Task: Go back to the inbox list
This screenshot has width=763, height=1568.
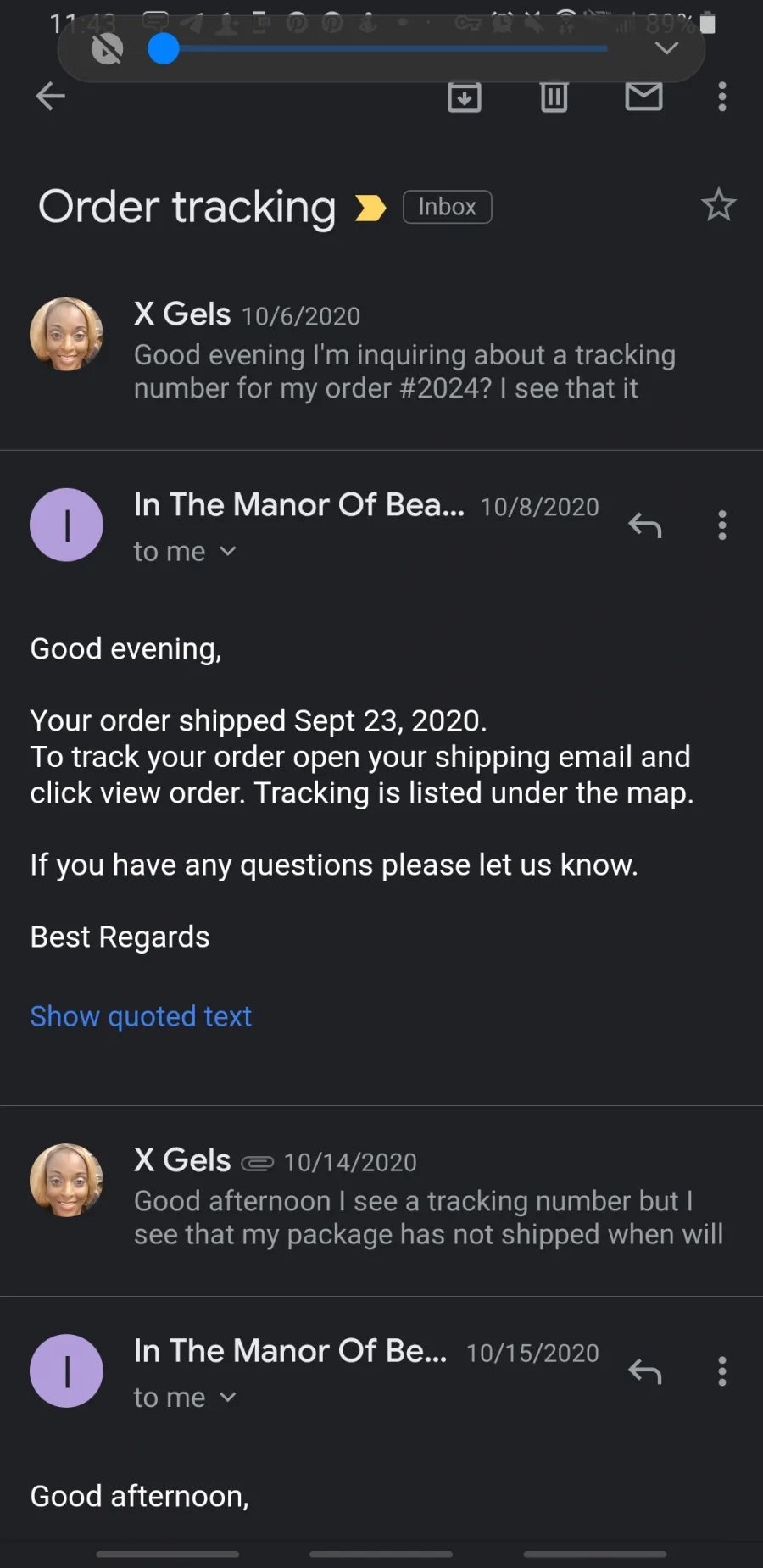Action: tap(50, 97)
